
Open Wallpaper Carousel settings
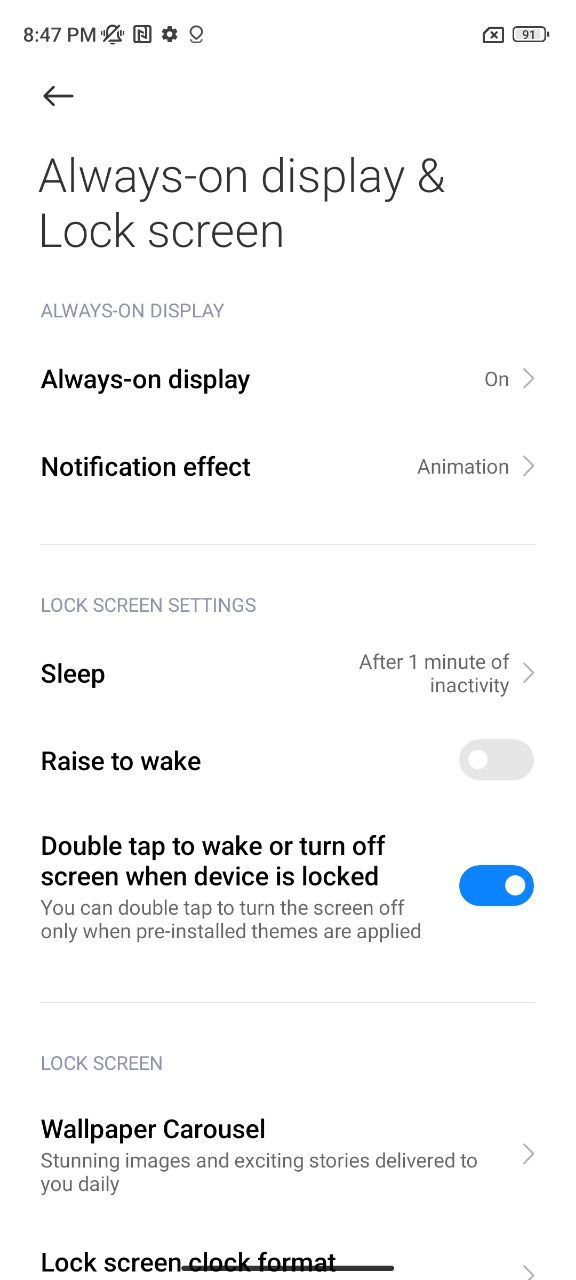[x=288, y=1155]
